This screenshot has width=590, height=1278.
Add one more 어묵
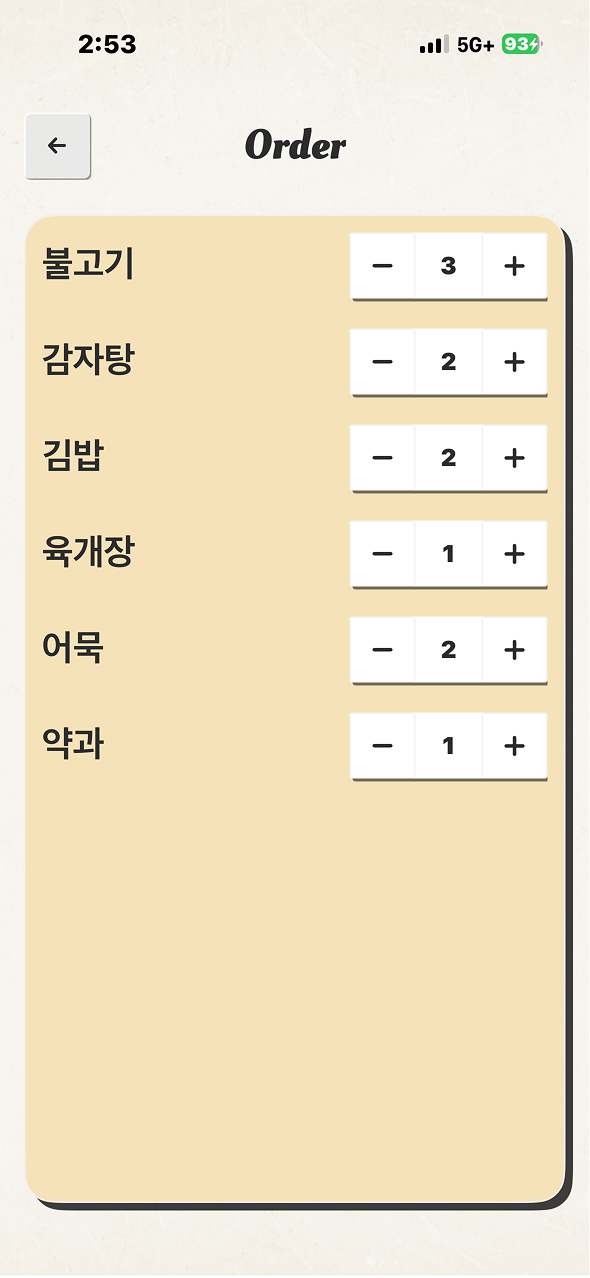pos(514,650)
